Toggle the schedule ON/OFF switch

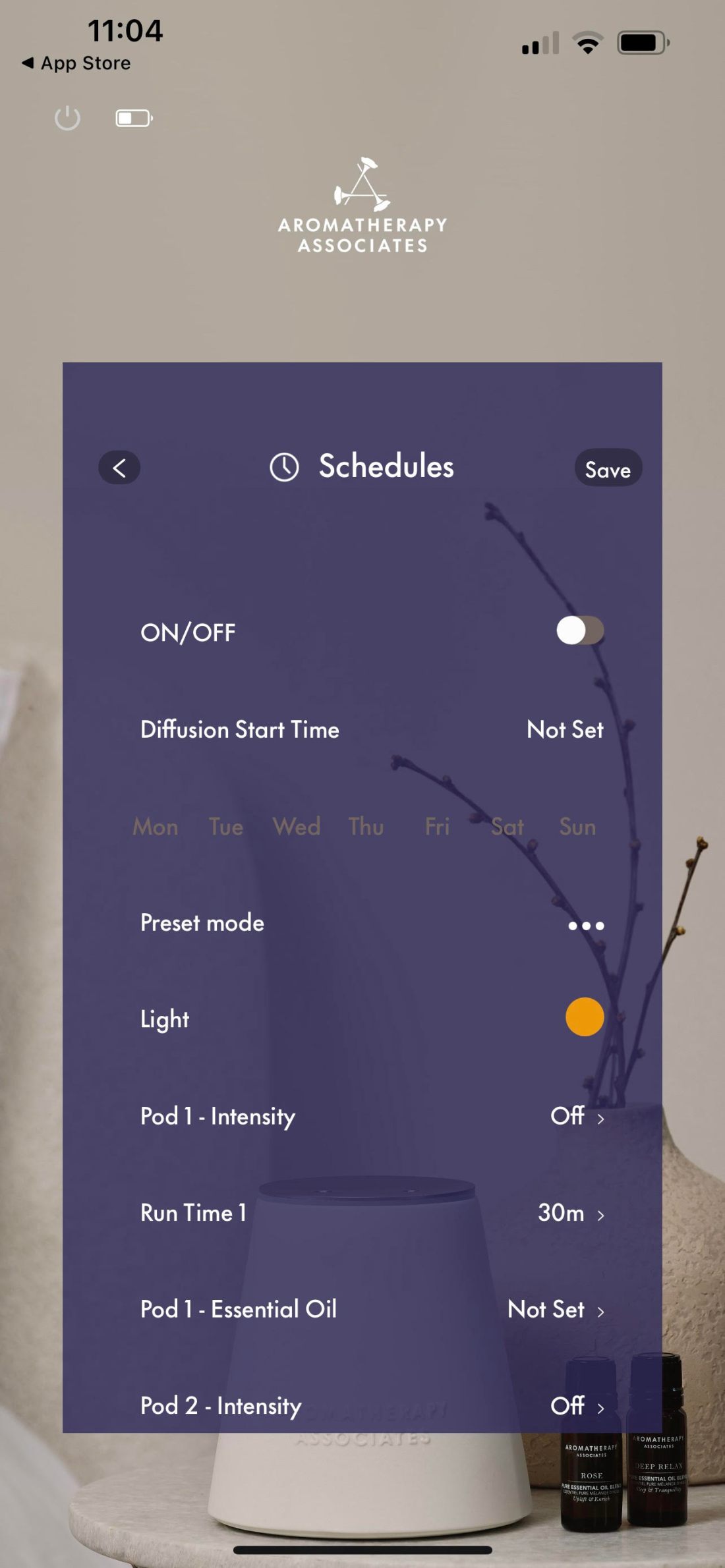pos(580,630)
